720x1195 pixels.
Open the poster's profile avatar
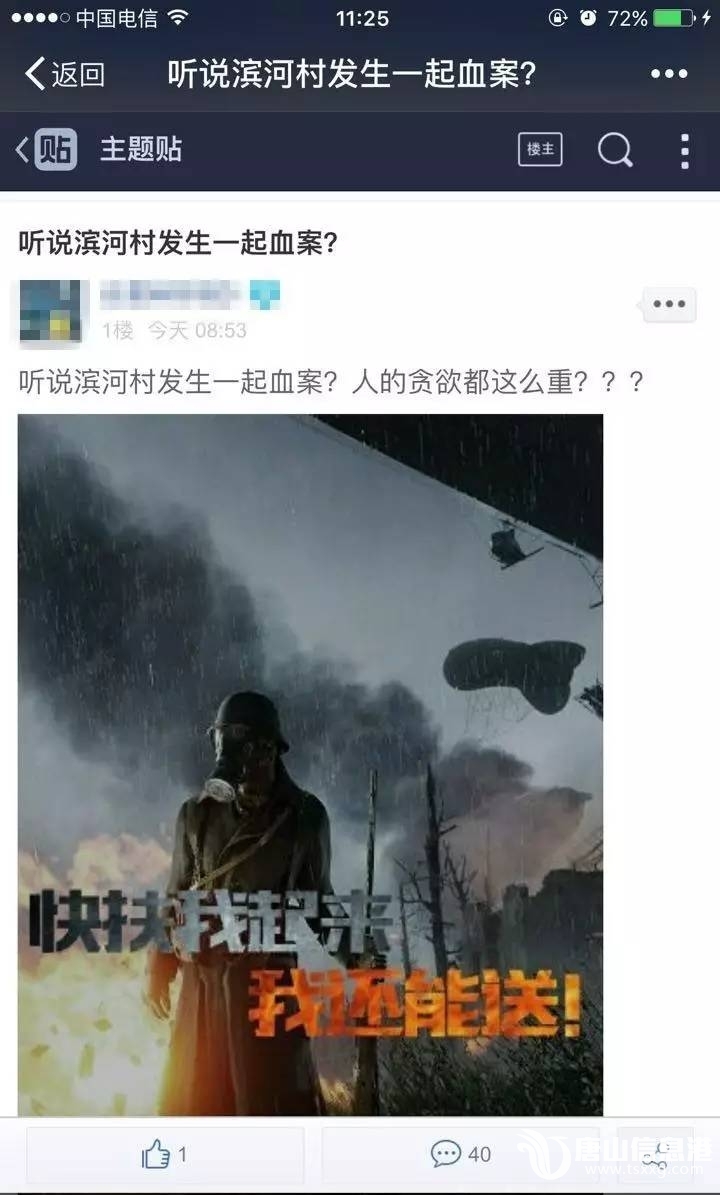point(51,310)
